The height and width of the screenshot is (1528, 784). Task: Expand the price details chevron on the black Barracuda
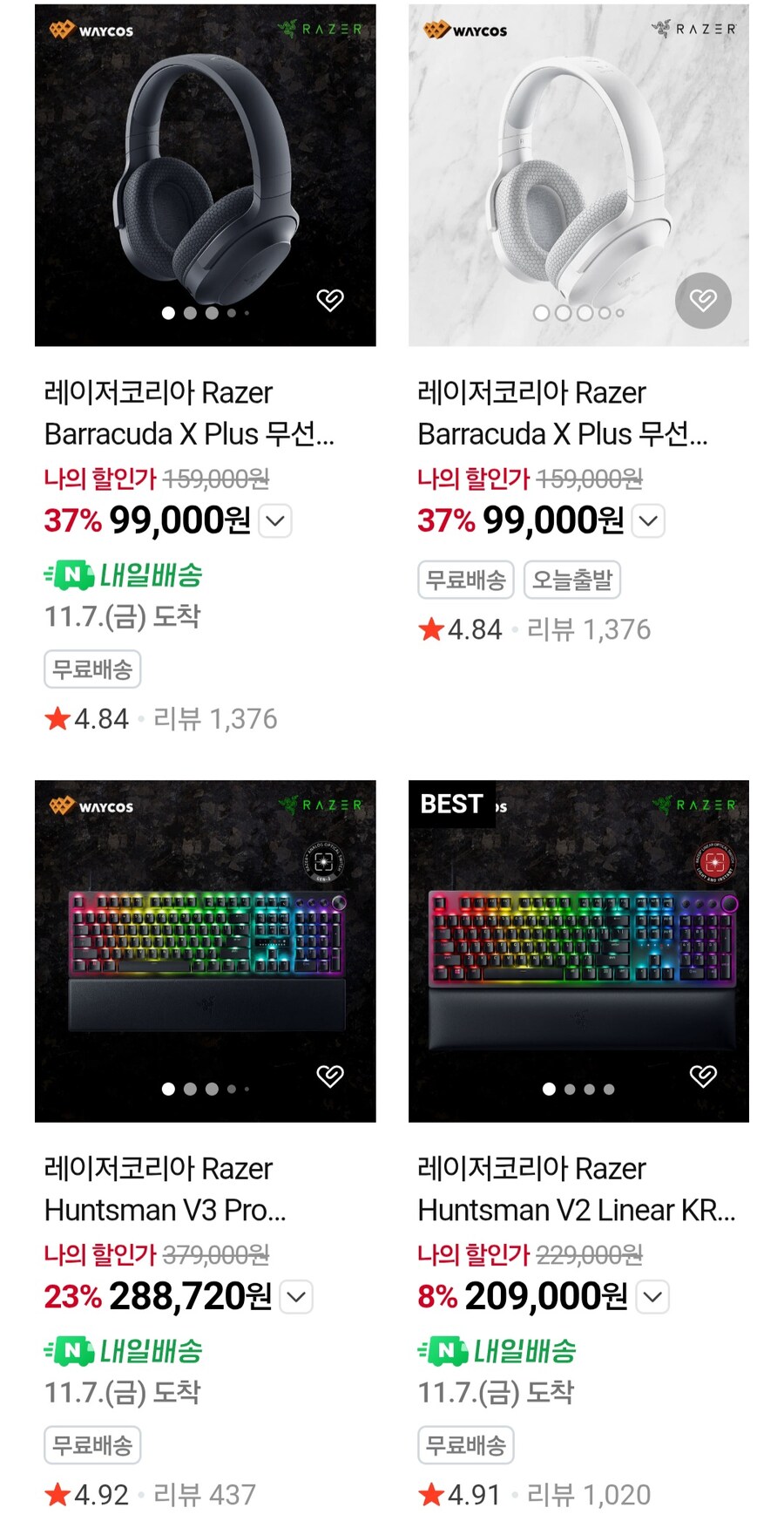pyautogui.click(x=274, y=521)
